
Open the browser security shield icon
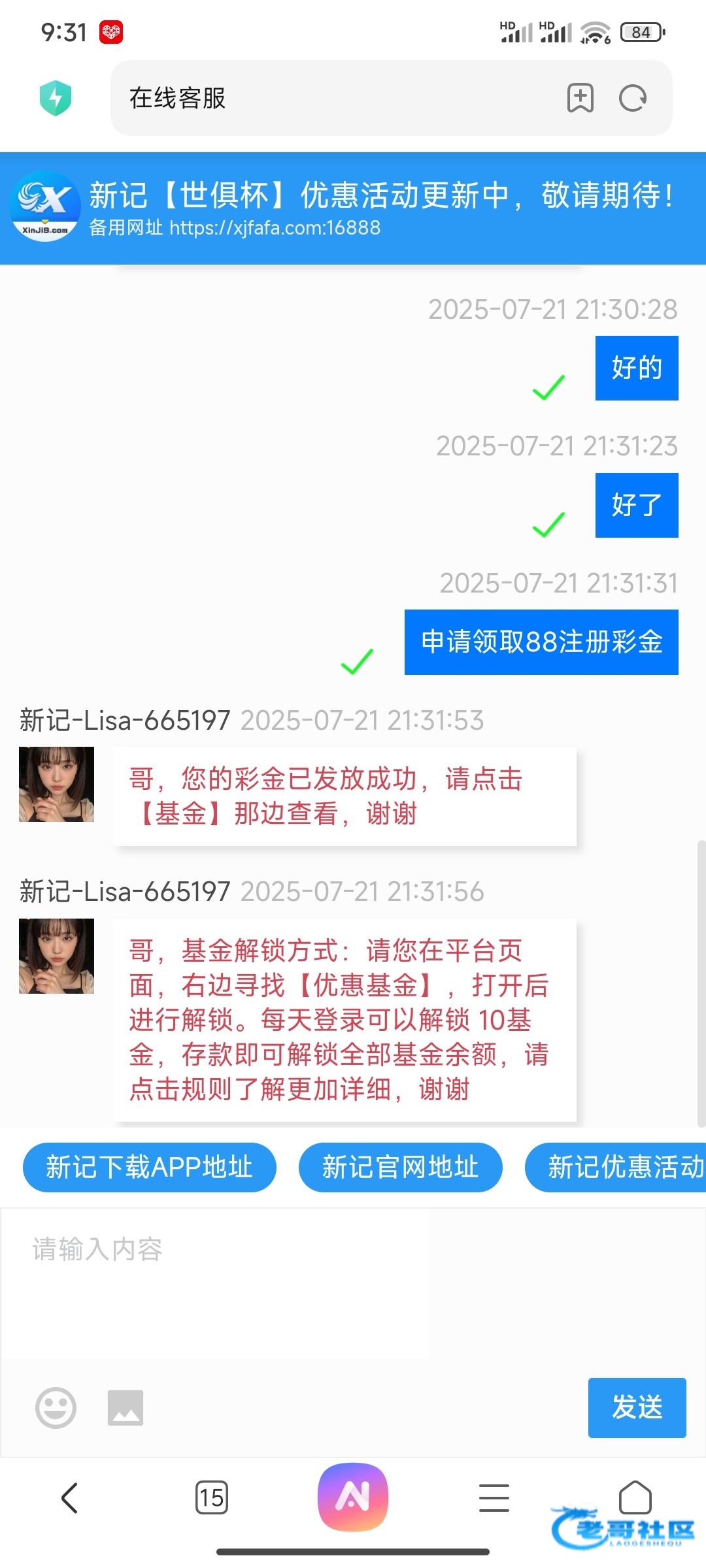[x=56, y=98]
